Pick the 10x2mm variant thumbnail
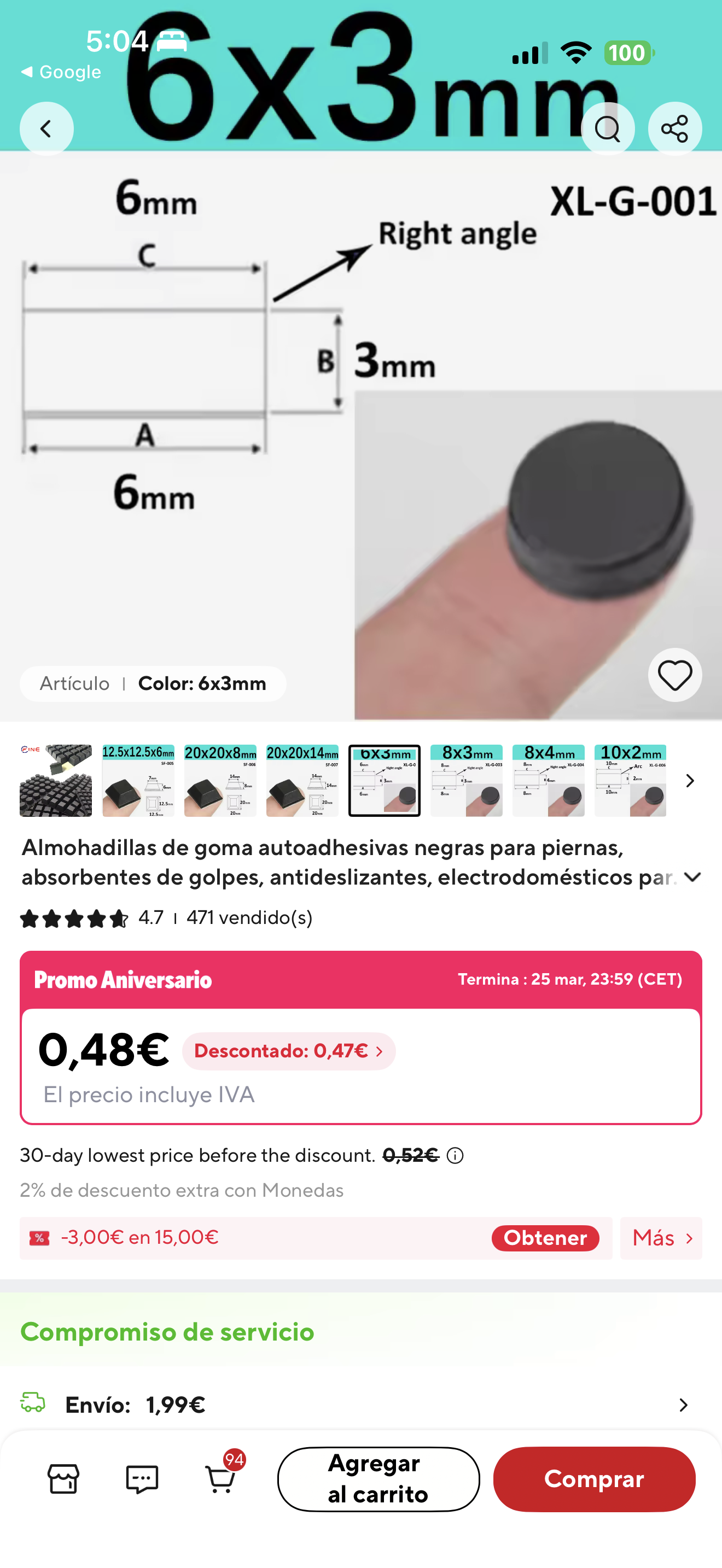 click(x=630, y=780)
